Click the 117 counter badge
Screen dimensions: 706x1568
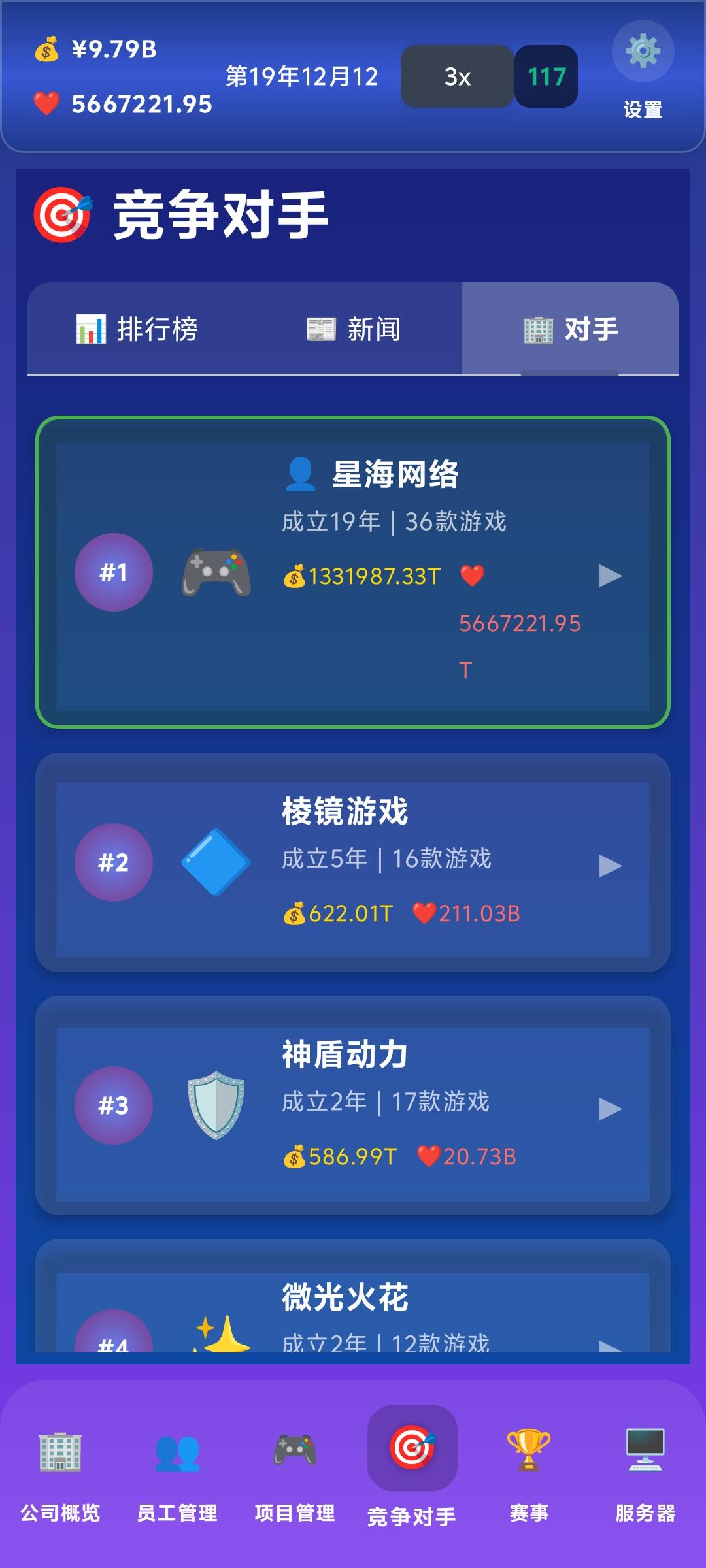tap(546, 76)
